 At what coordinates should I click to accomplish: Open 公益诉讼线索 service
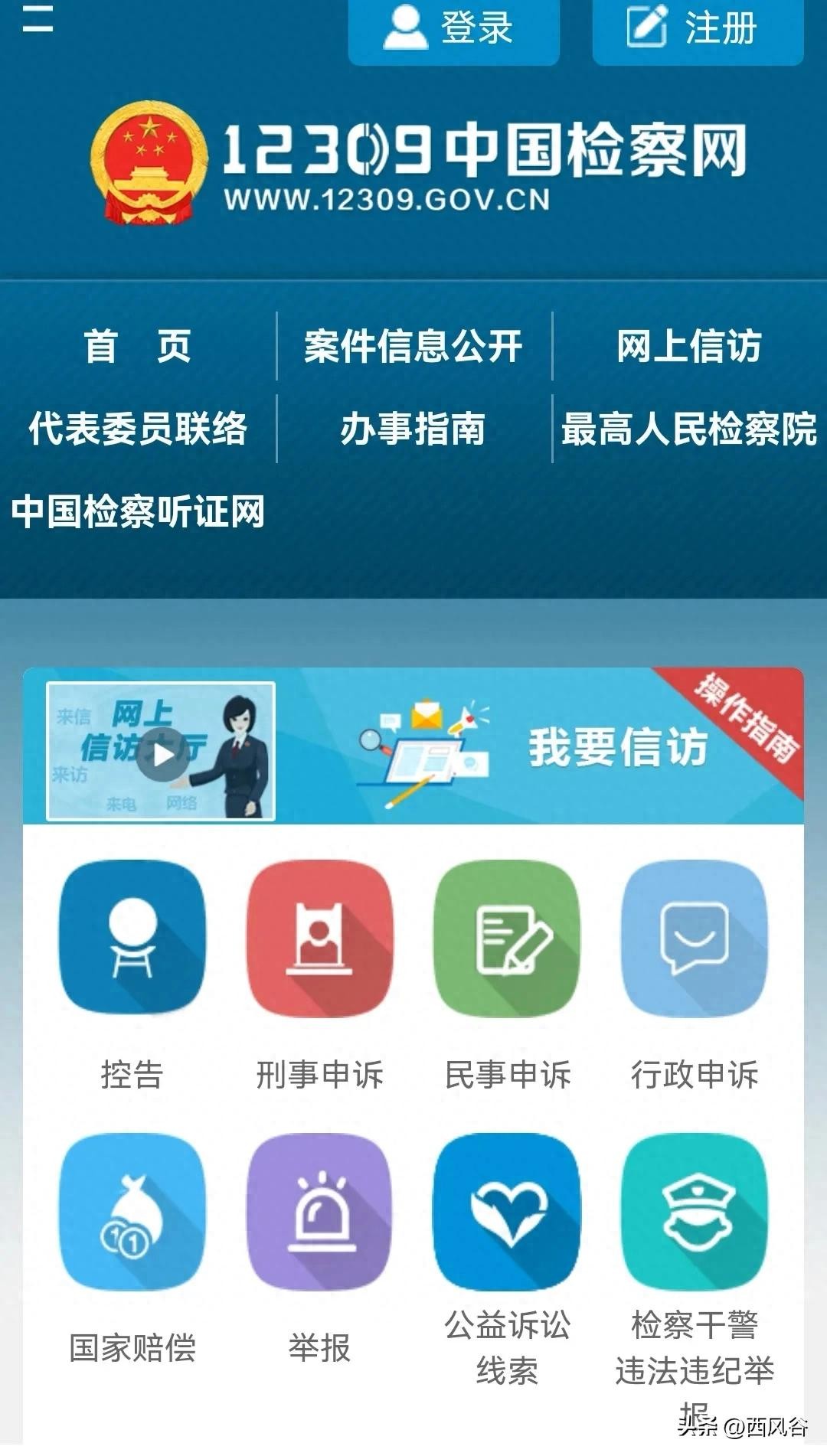(507, 1212)
